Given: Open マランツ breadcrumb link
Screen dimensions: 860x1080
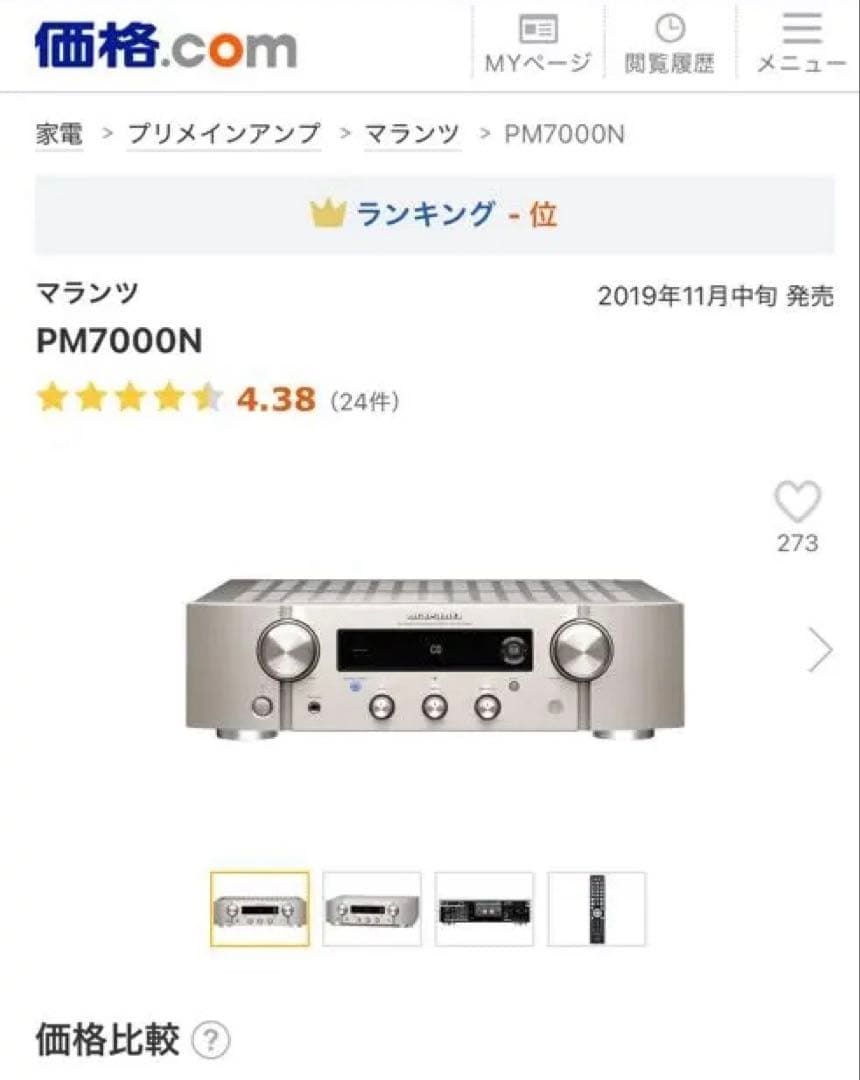Looking at the screenshot, I should pos(412,134).
